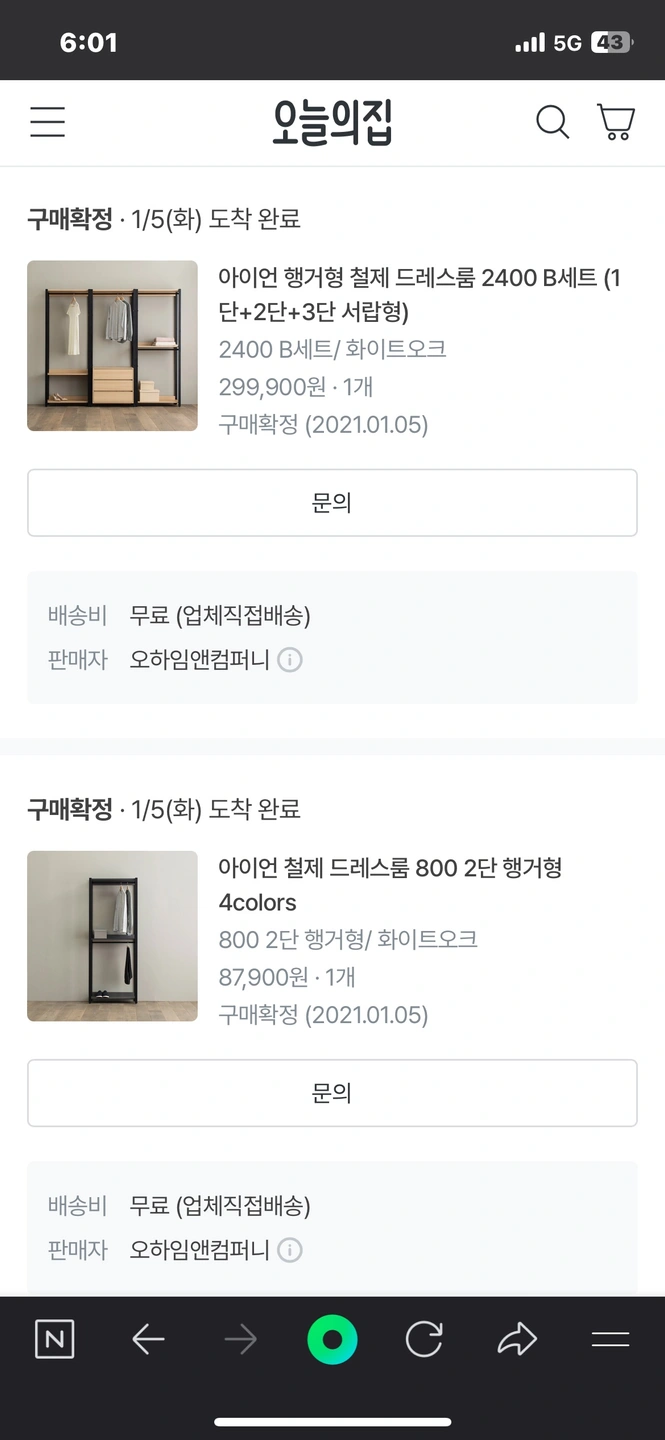Image resolution: width=665 pixels, height=1440 pixels.
Task: Open the 2400 B세트 dressroom product image
Action: tap(112, 346)
